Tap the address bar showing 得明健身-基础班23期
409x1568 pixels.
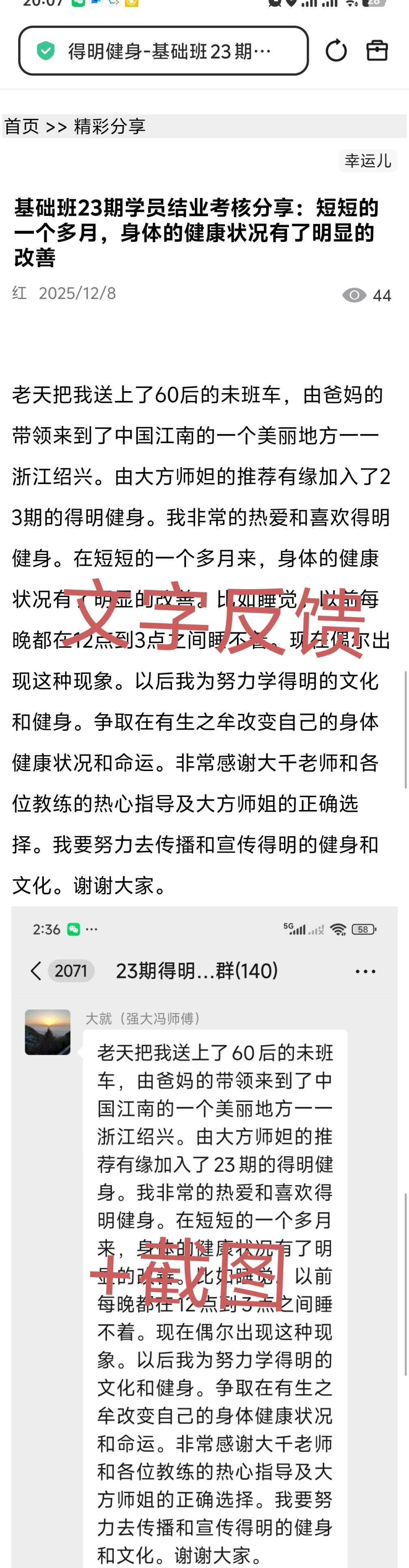[x=163, y=51]
